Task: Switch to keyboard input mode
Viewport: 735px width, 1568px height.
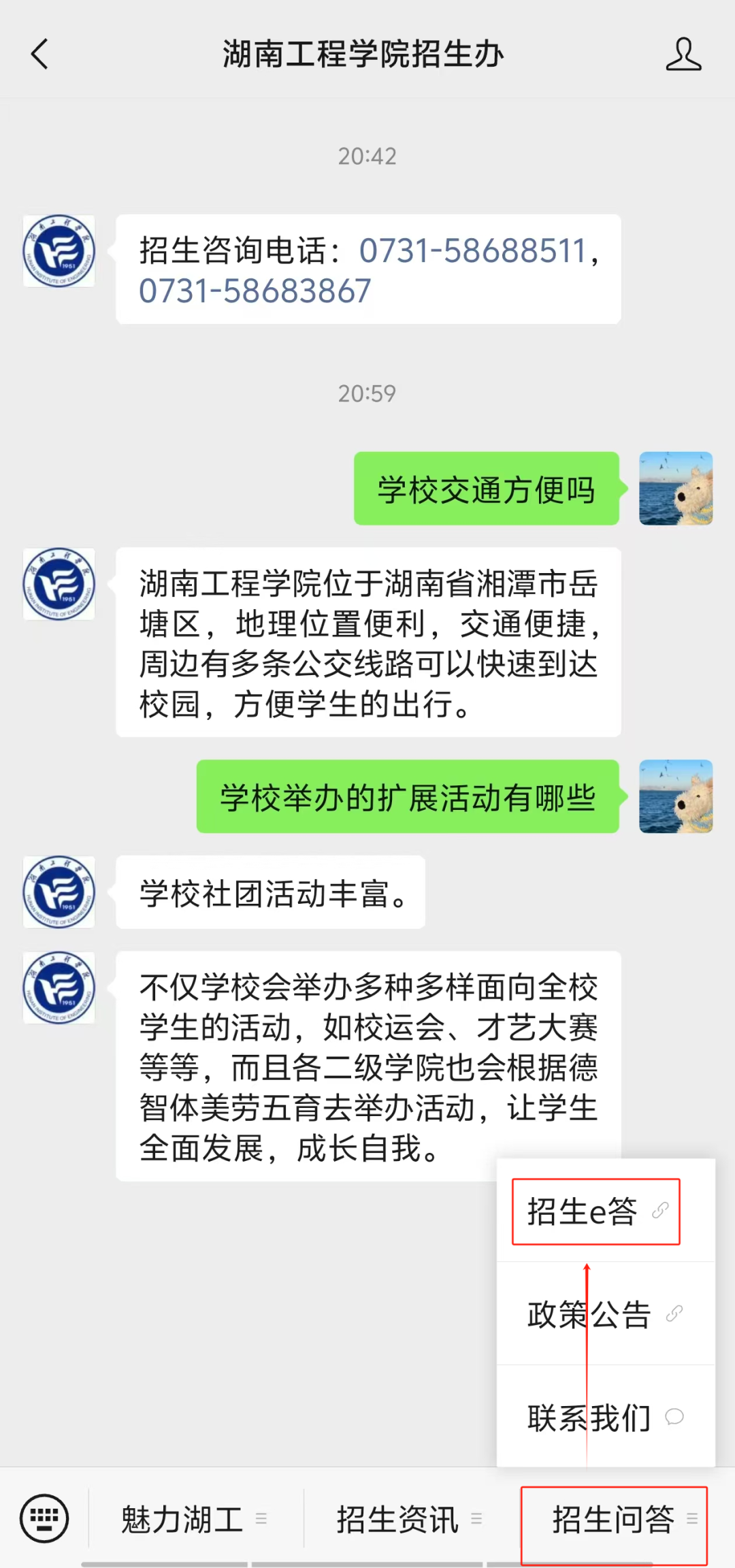Action: pos(44,1518)
